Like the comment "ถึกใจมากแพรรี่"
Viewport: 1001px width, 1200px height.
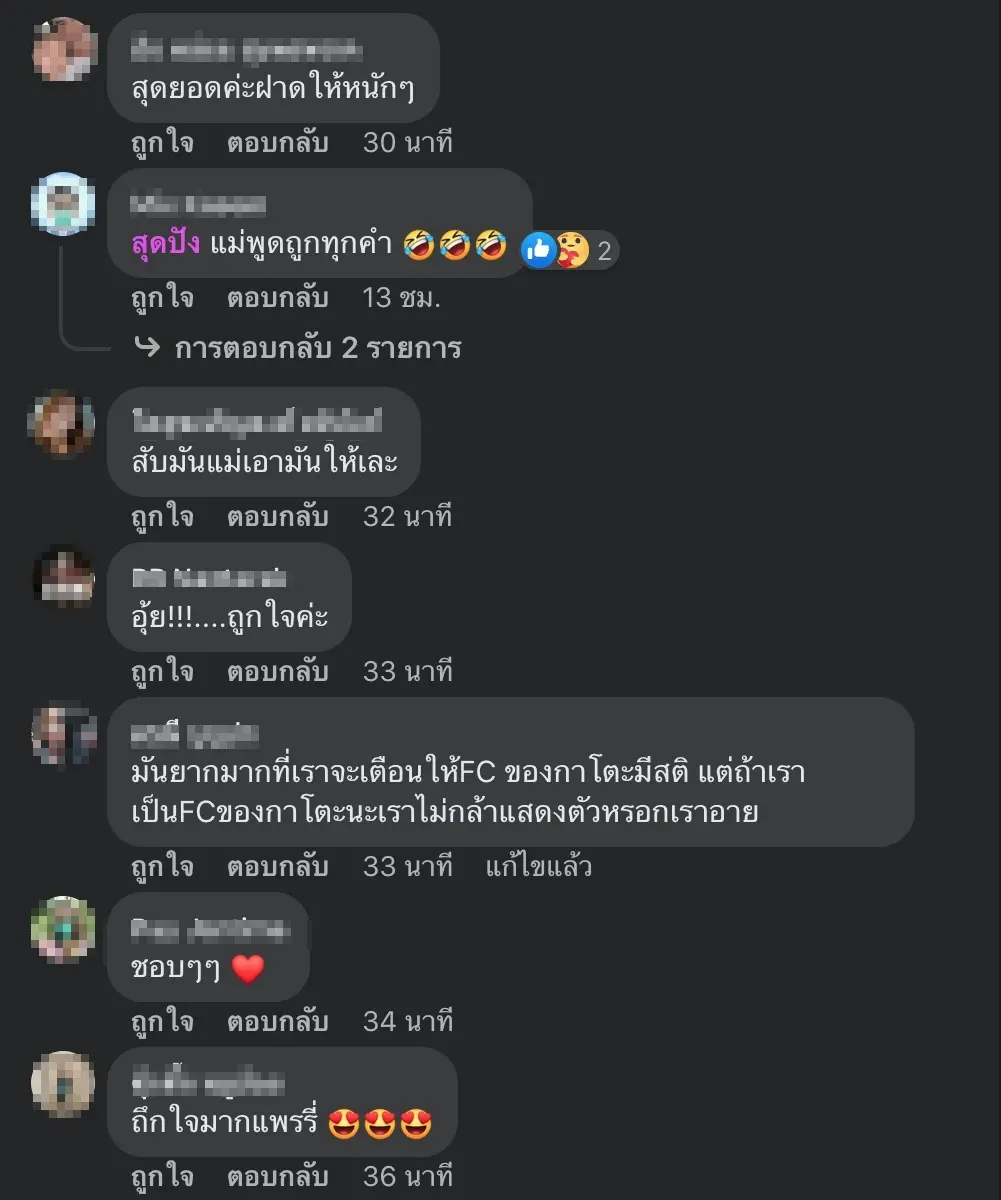tap(162, 1176)
